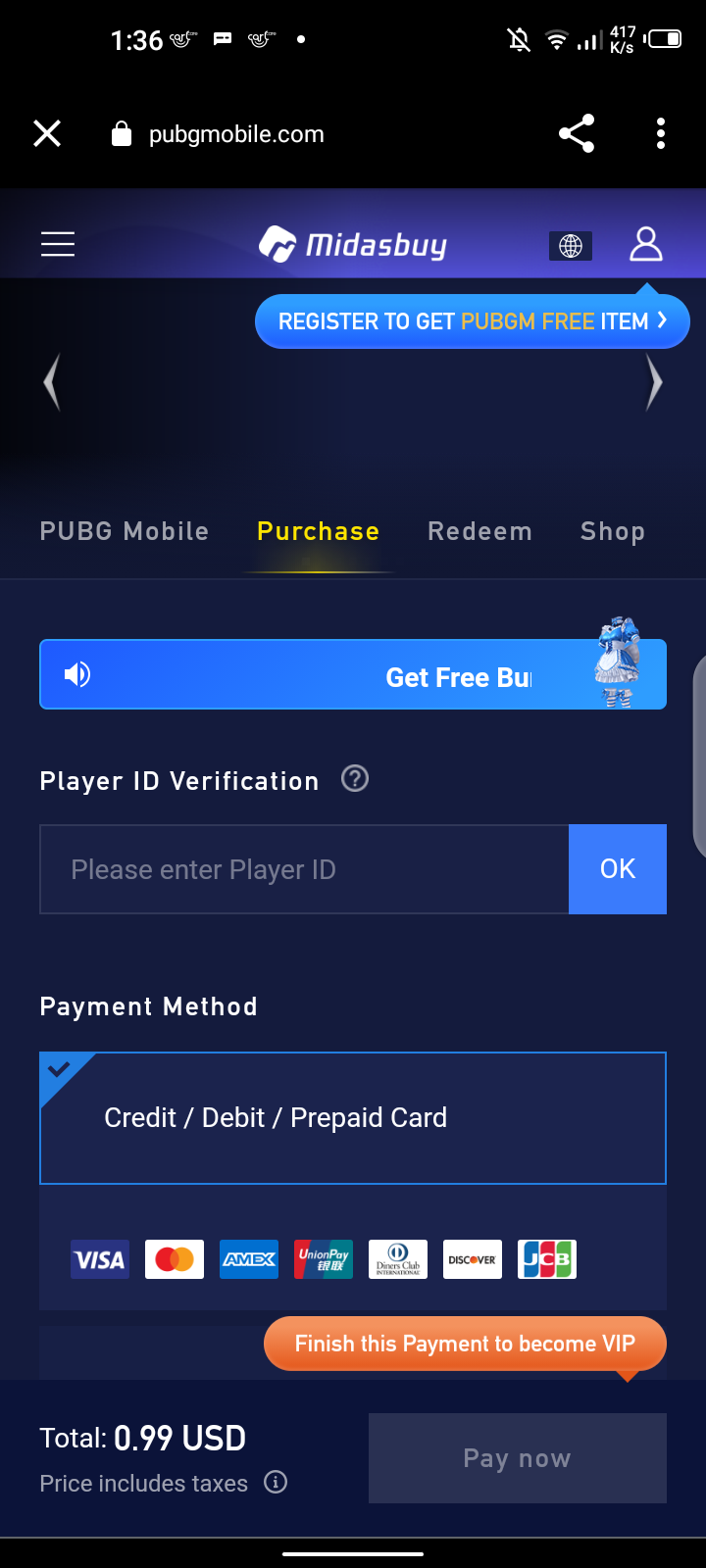The width and height of the screenshot is (706, 1568).
Task: Open the Get Free announcement banner
Action: tap(353, 675)
